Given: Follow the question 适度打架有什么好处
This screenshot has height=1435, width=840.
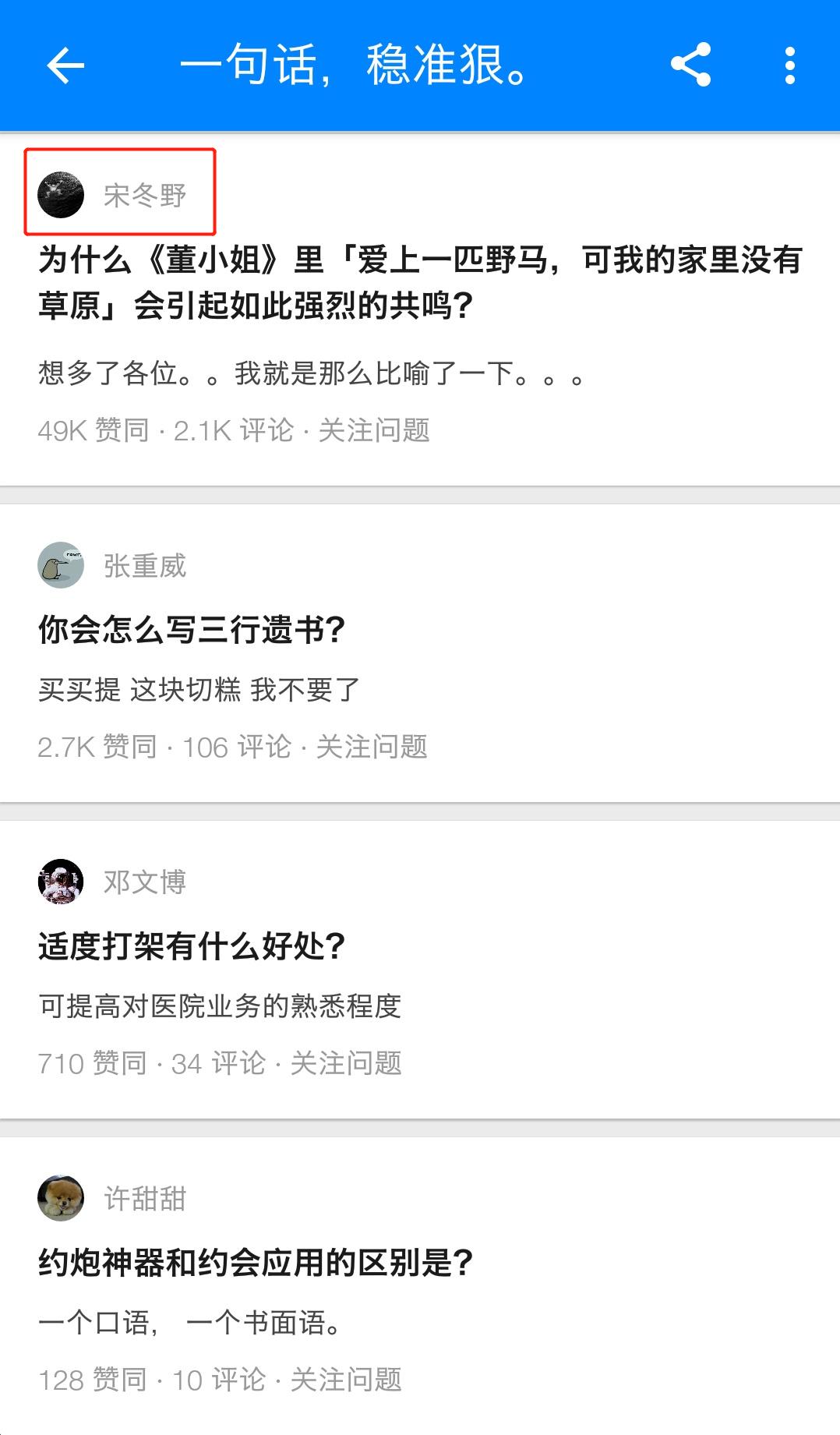Looking at the screenshot, I should (x=341, y=1061).
